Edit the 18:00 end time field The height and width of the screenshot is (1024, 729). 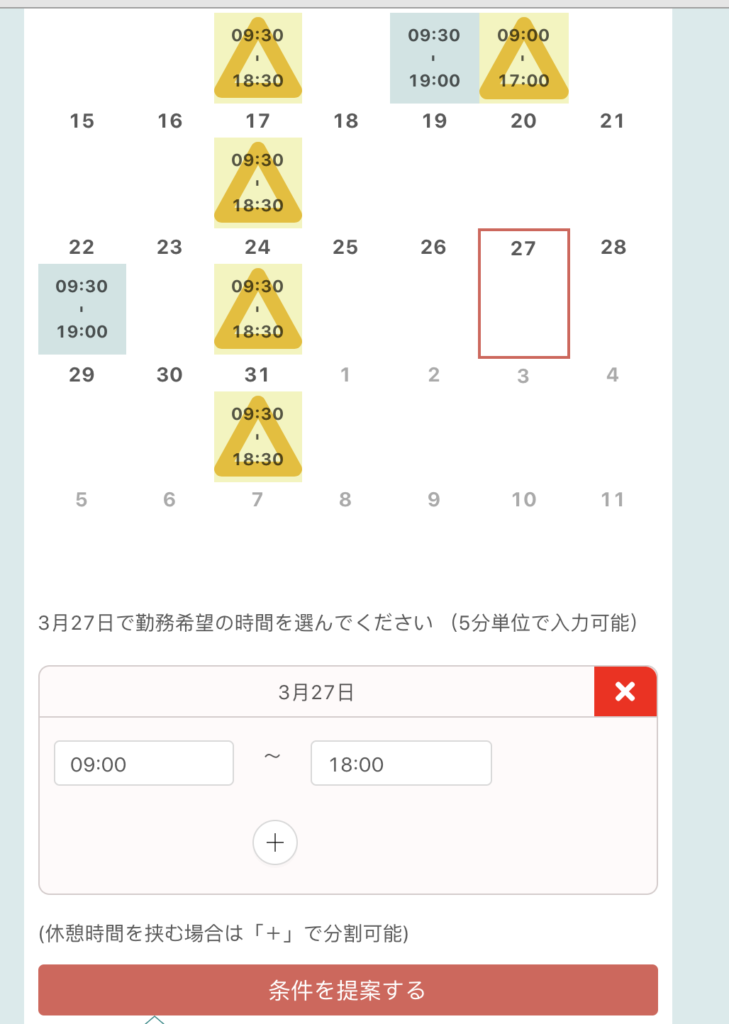[x=401, y=764]
